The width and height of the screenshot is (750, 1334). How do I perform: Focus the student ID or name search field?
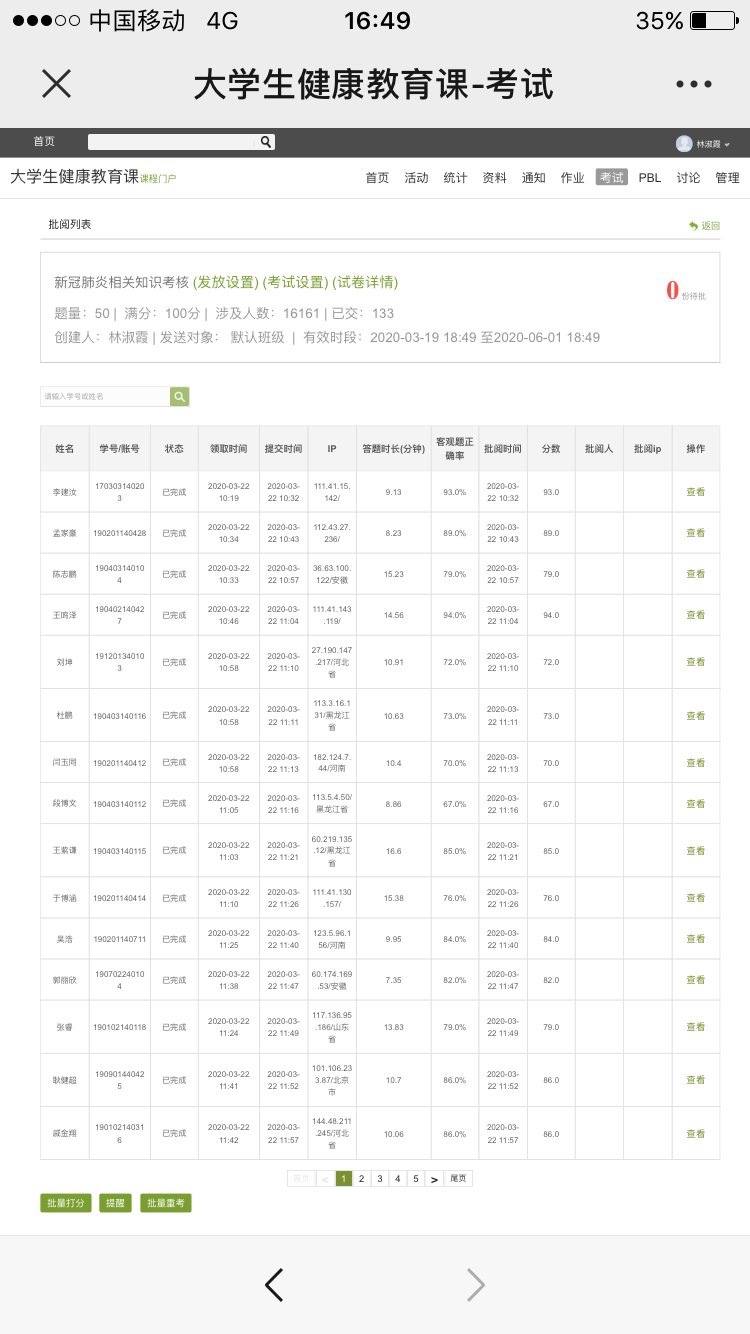105,397
